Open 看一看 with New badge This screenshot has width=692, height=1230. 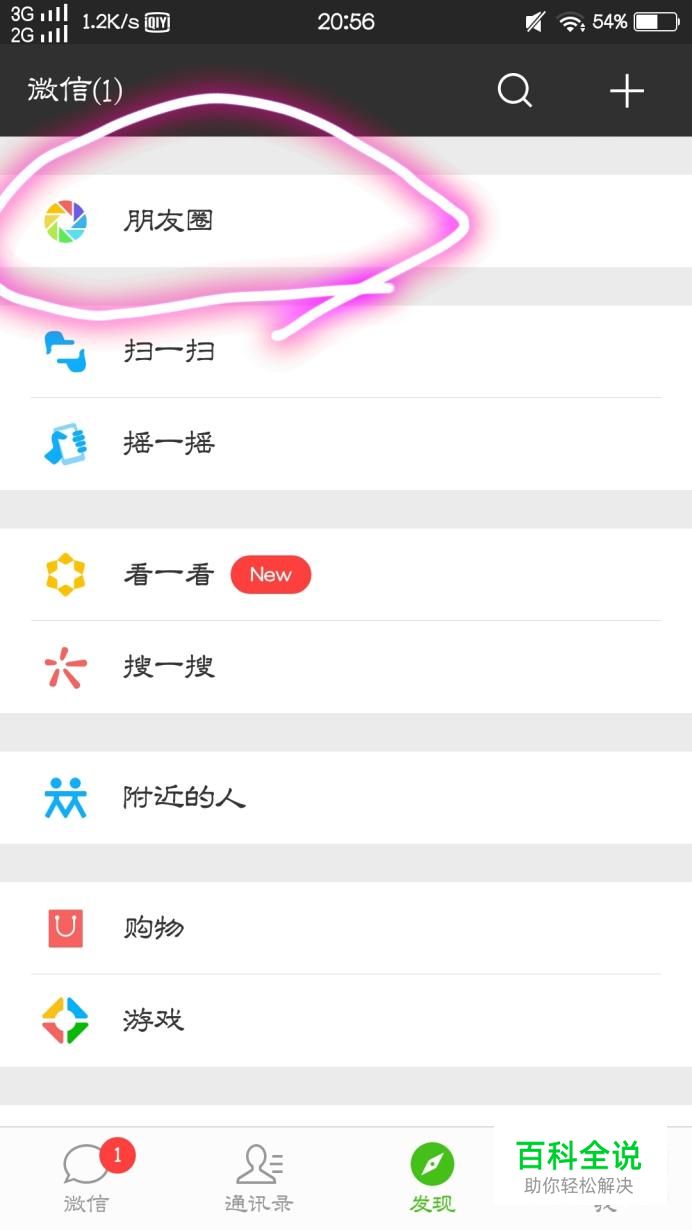346,574
